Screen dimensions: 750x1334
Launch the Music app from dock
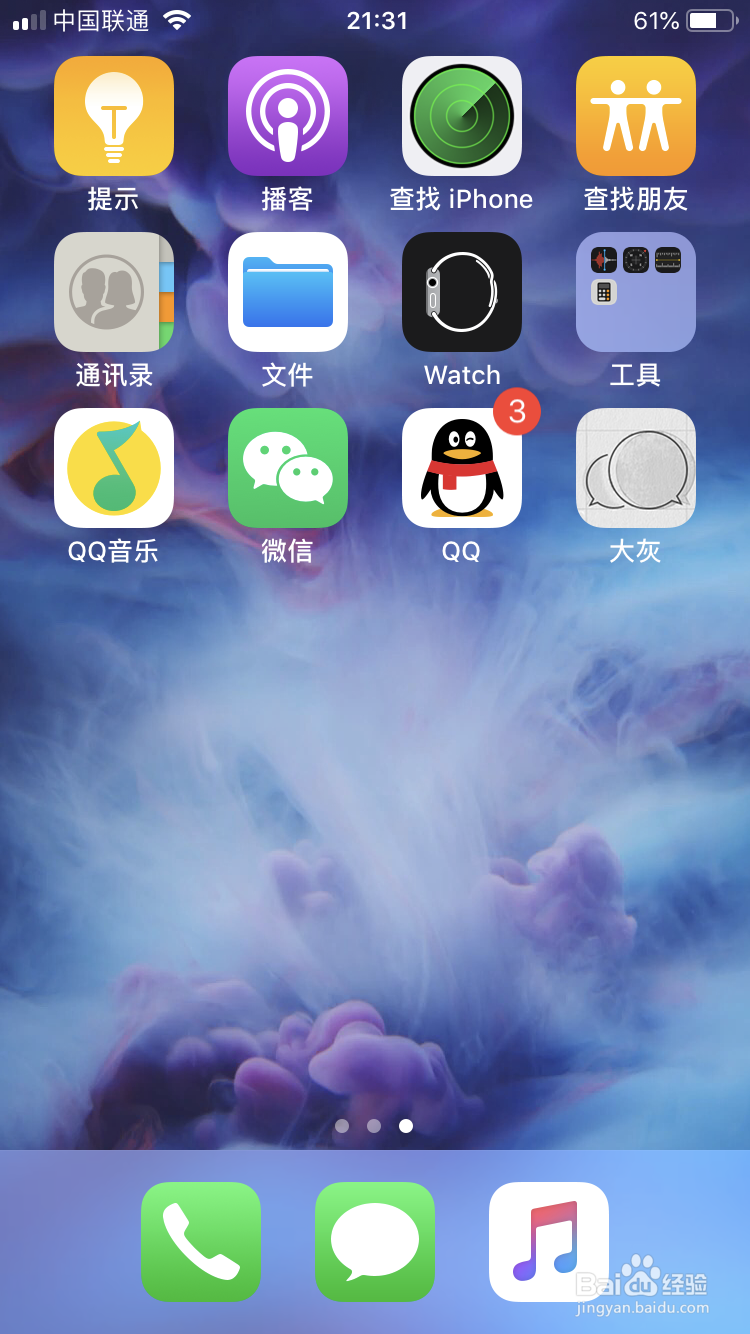[x=548, y=1243]
